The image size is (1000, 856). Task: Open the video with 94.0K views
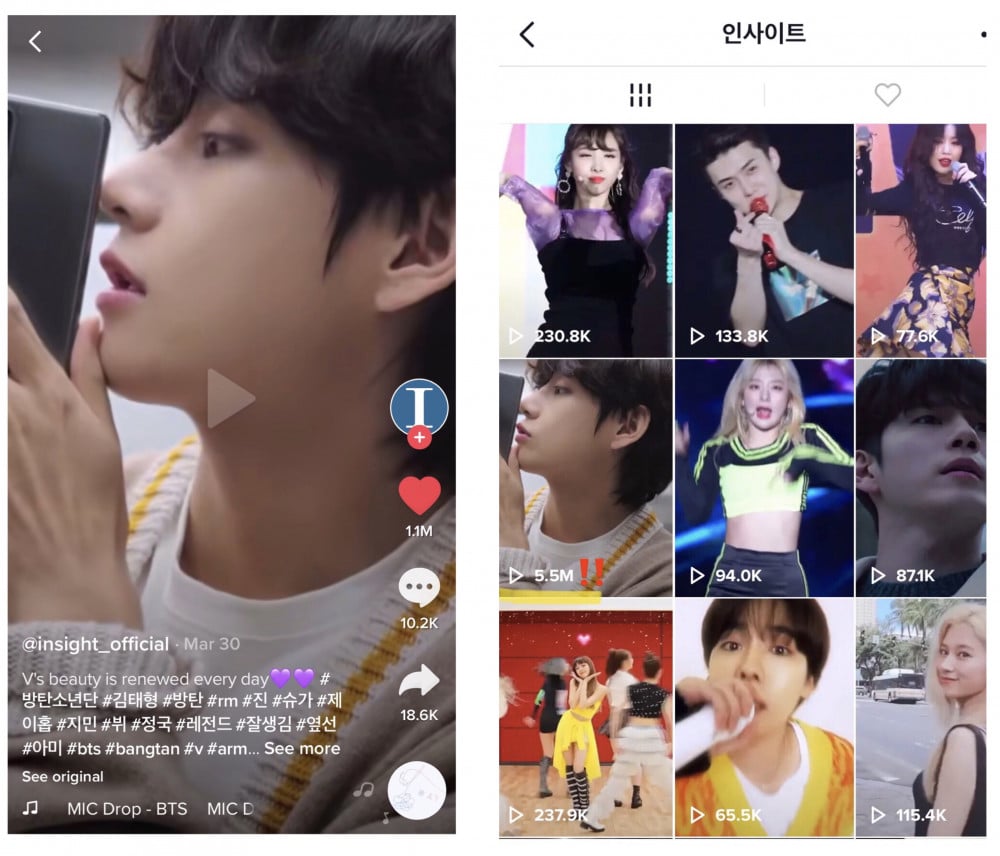[x=763, y=478]
